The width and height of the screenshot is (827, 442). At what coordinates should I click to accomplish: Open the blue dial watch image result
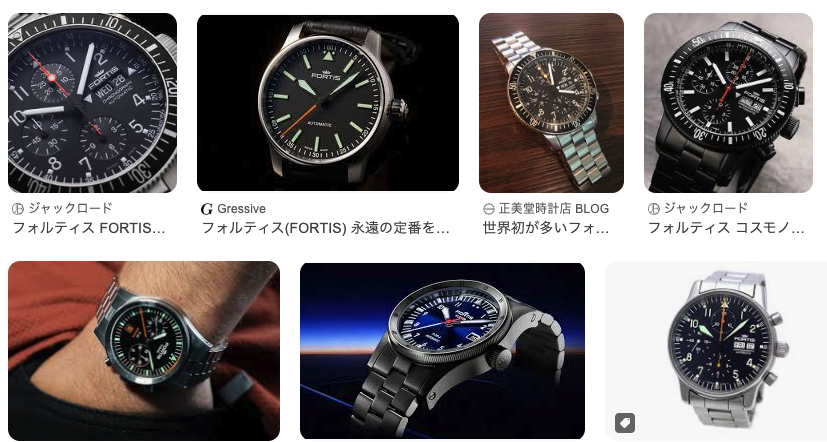coord(442,350)
